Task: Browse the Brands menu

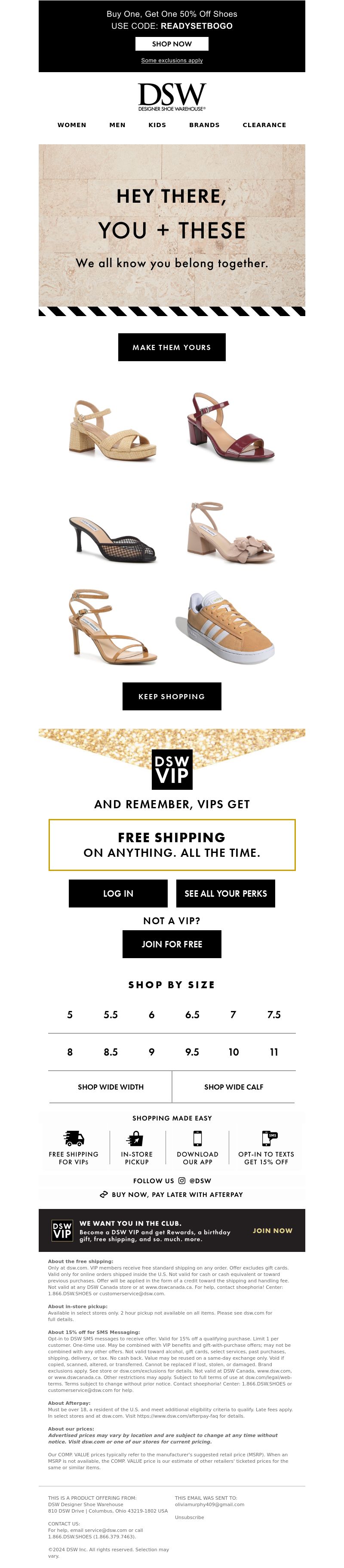Action: pyautogui.click(x=204, y=125)
